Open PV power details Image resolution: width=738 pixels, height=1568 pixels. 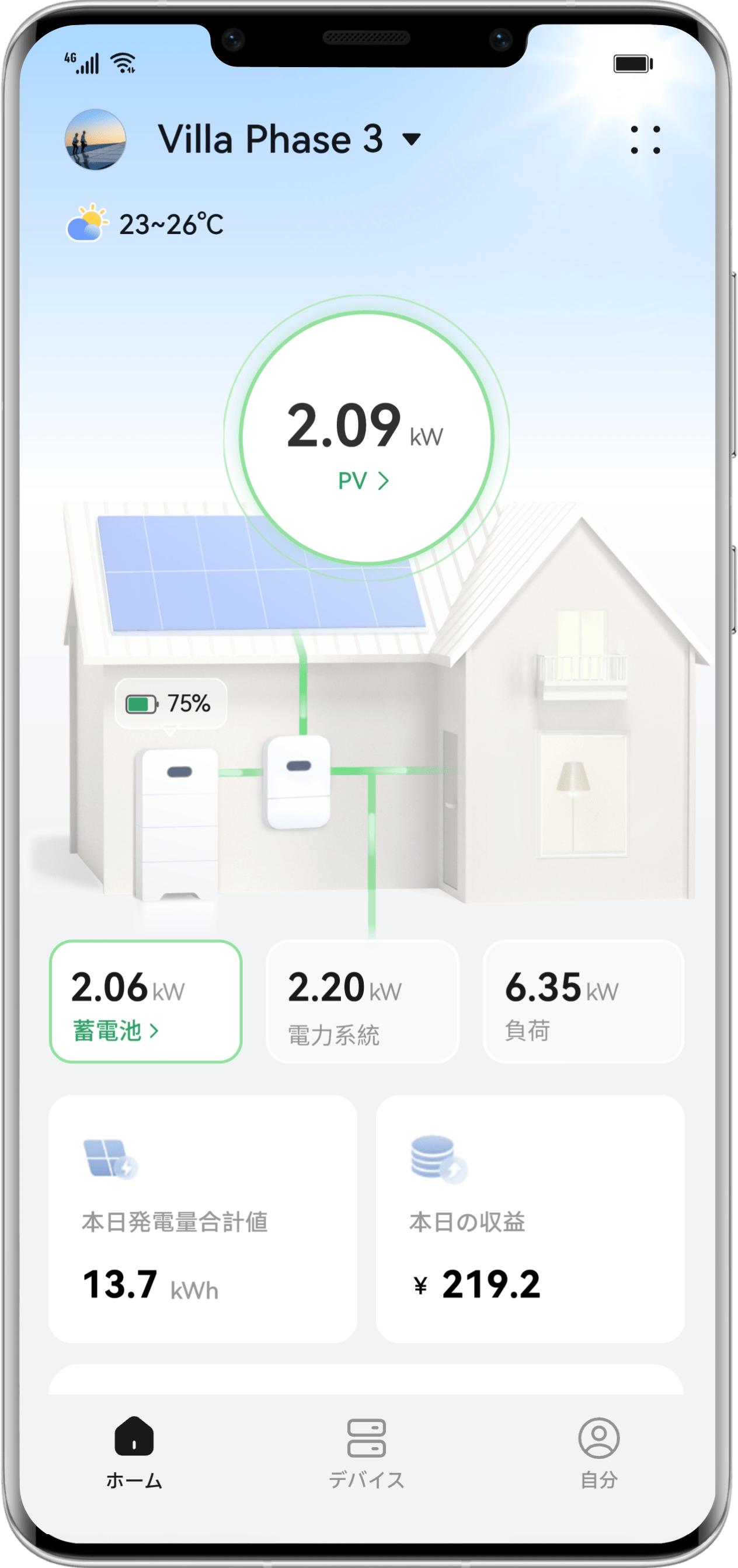pyautogui.click(x=364, y=481)
